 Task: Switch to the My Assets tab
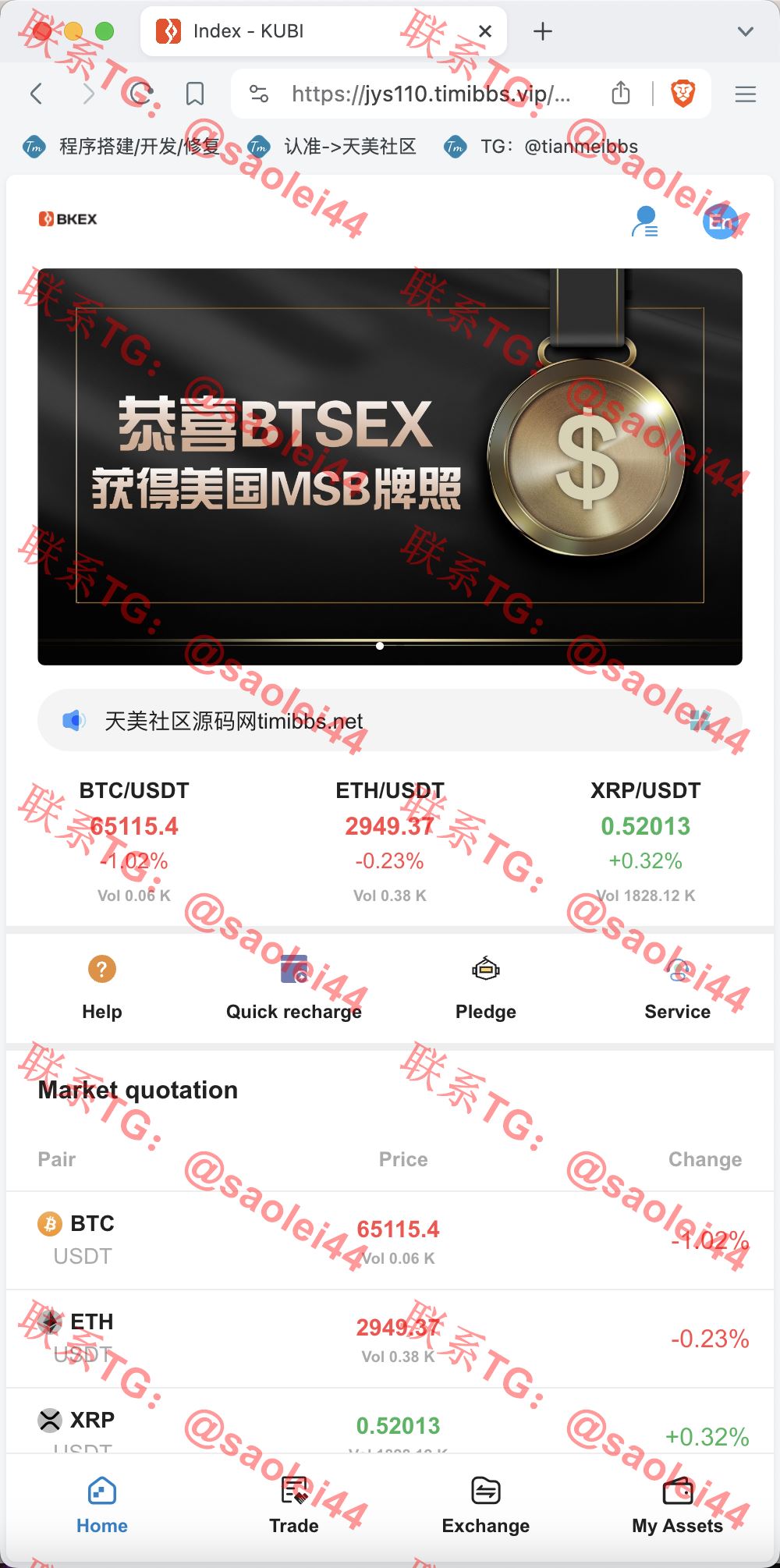pyautogui.click(x=678, y=1506)
